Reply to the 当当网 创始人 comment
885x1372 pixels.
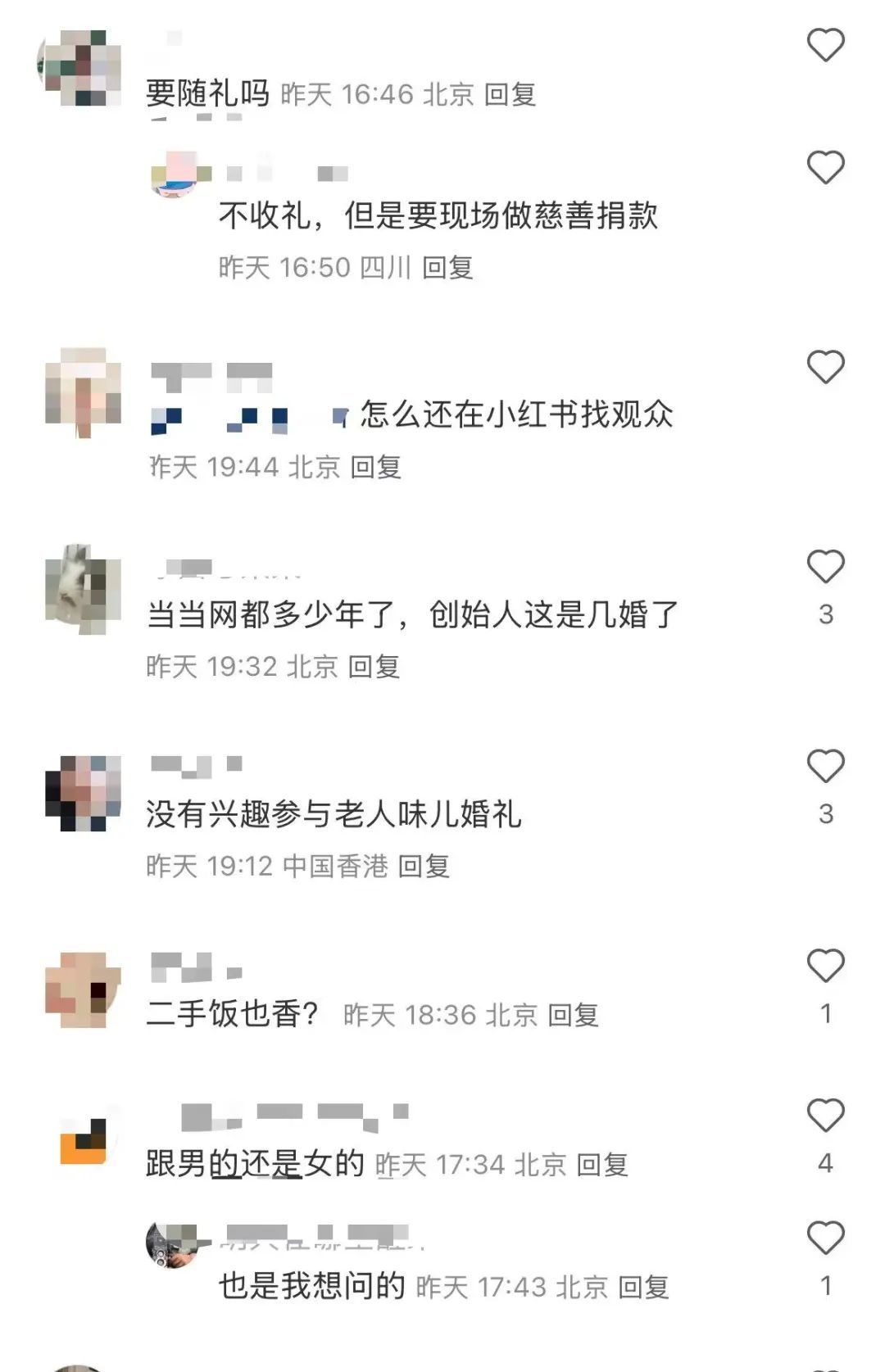[374, 667]
